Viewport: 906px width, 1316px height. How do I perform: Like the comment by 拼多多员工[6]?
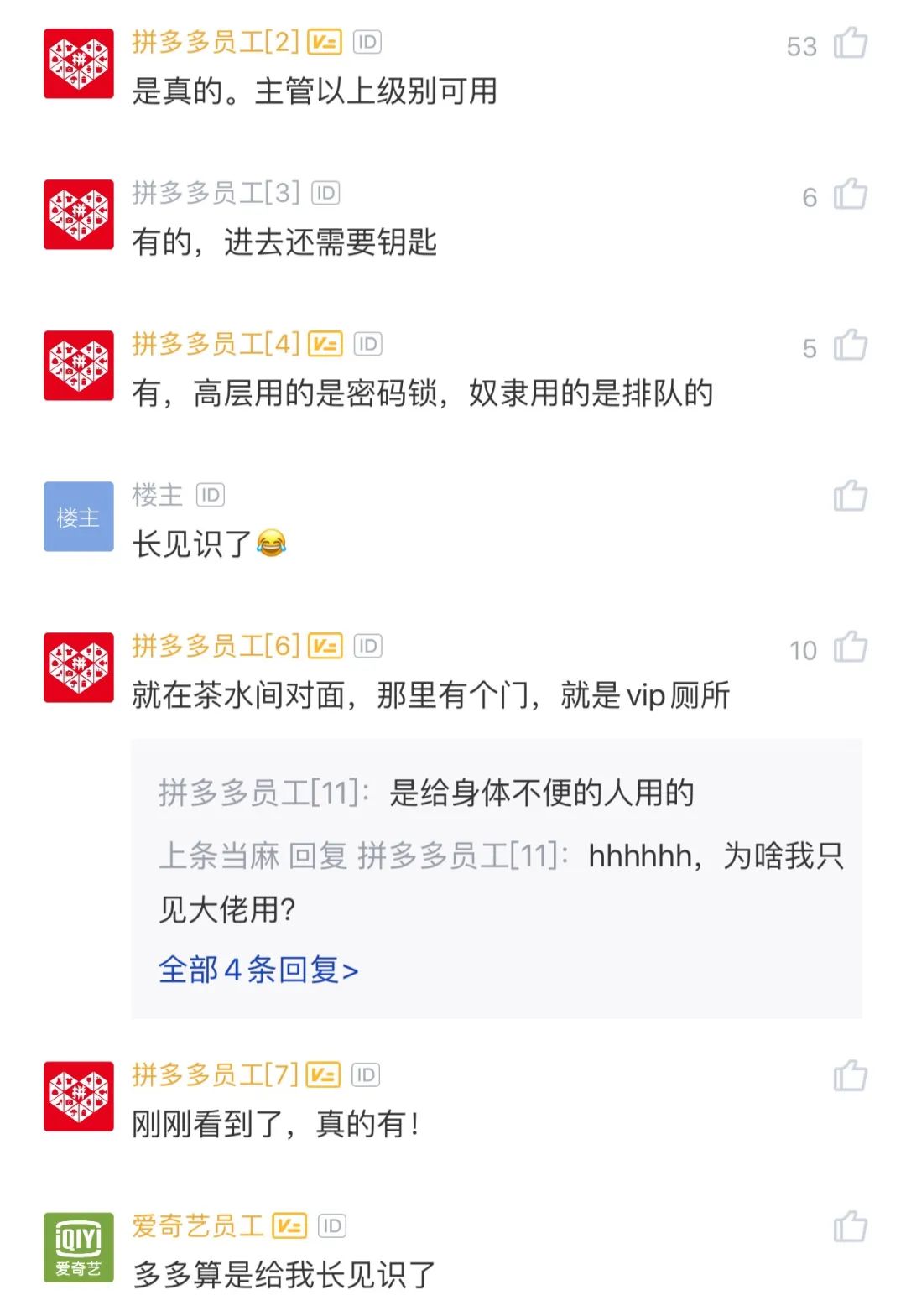[850, 647]
